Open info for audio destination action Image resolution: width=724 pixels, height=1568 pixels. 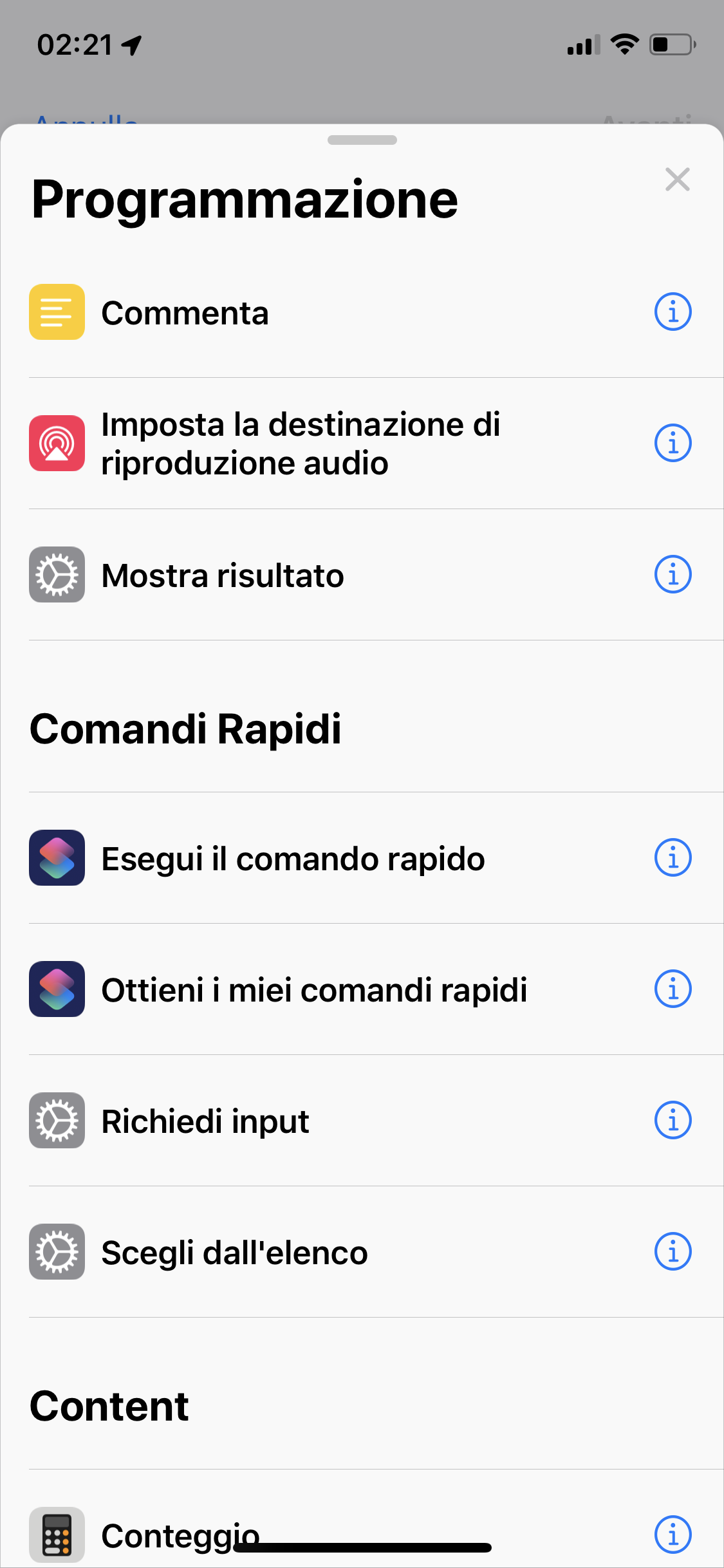point(673,443)
